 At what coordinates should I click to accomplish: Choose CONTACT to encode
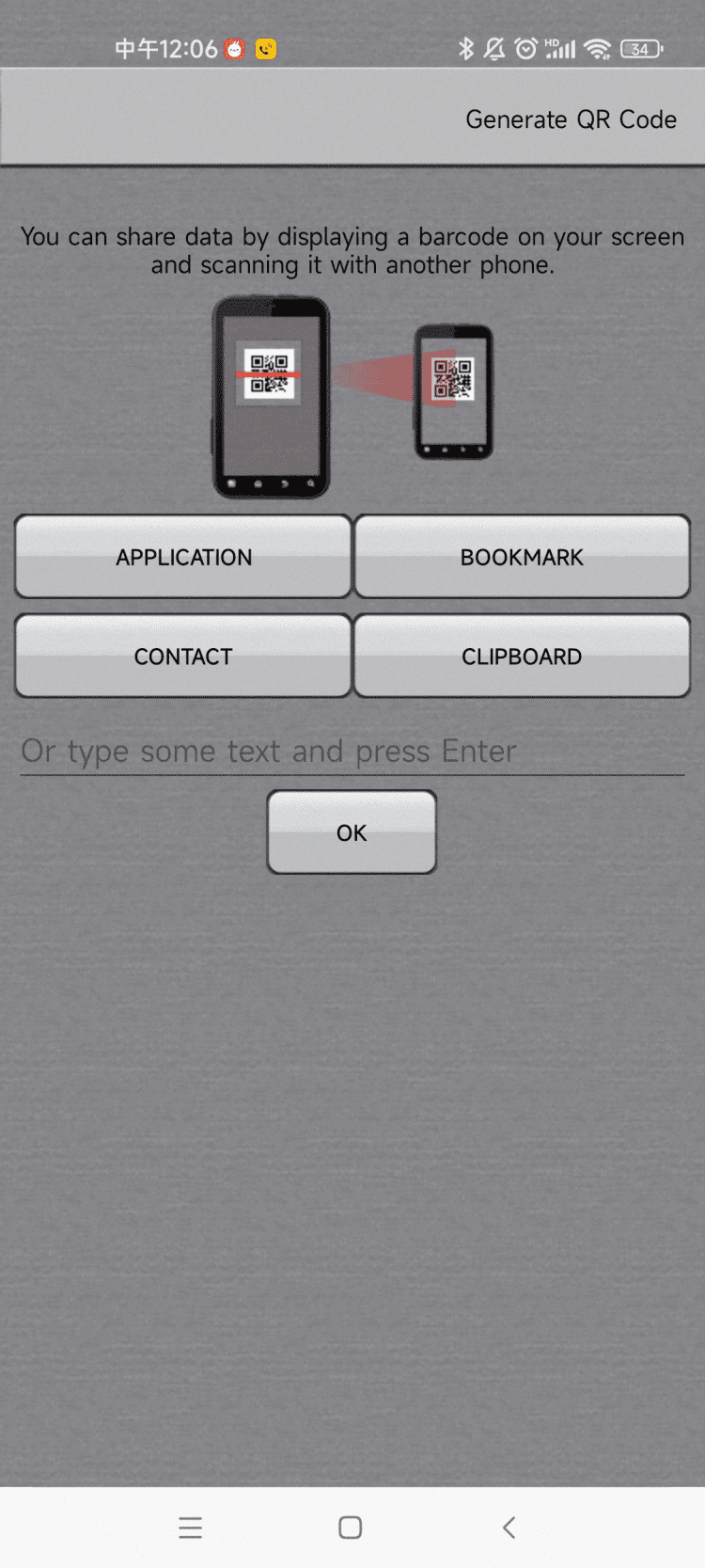coord(183,657)
